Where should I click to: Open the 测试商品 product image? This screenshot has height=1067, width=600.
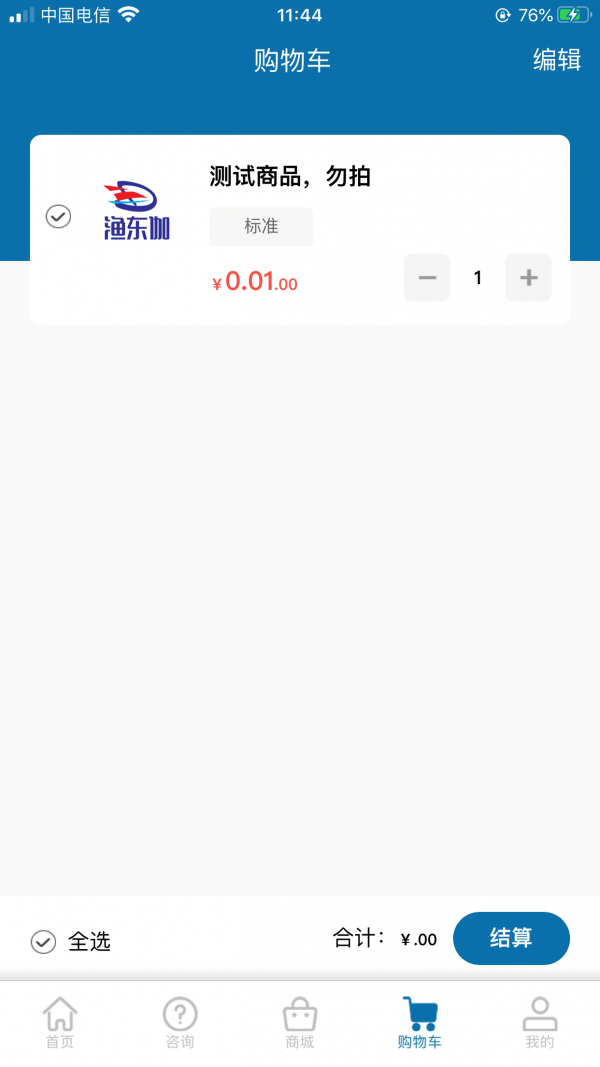(138, 212)
